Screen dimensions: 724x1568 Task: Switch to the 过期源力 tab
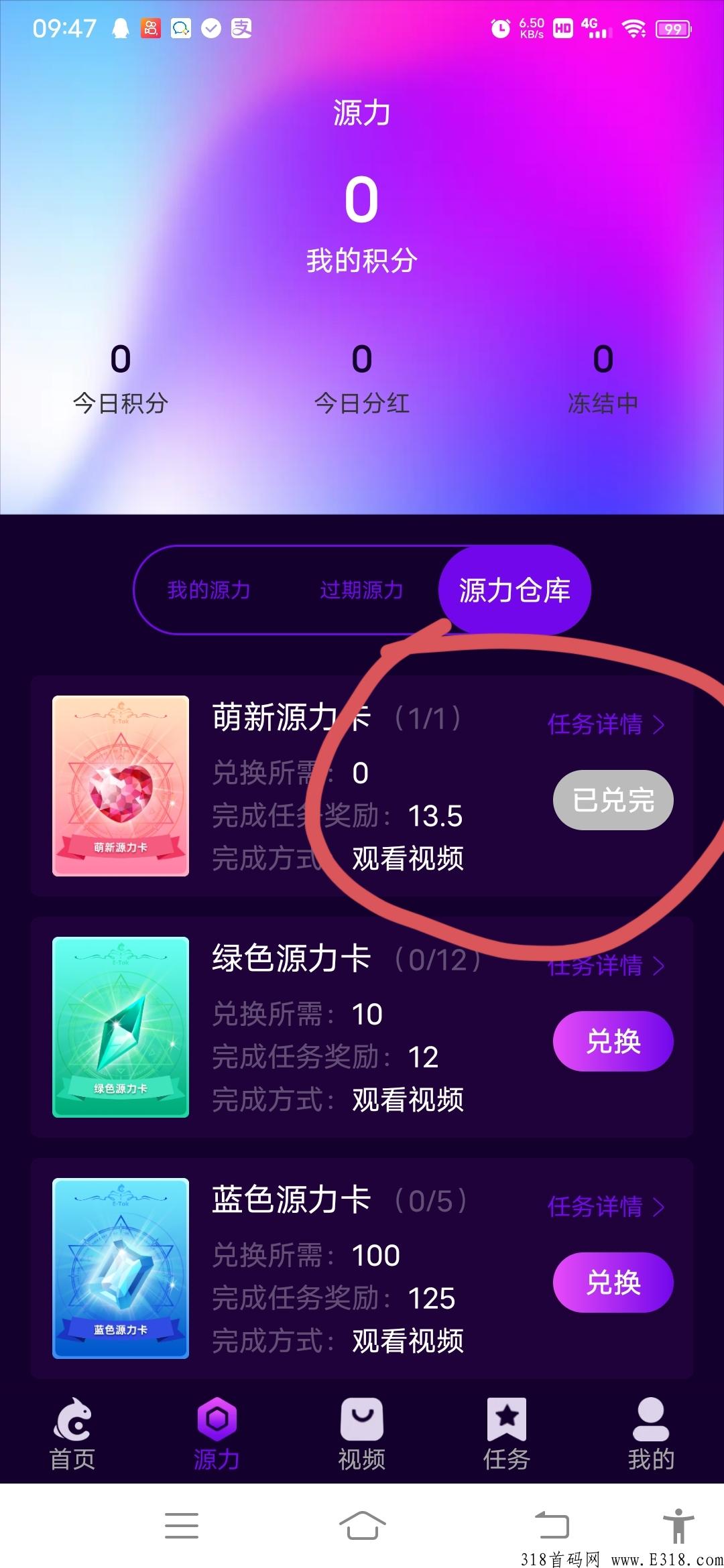[x=362, y=590]
